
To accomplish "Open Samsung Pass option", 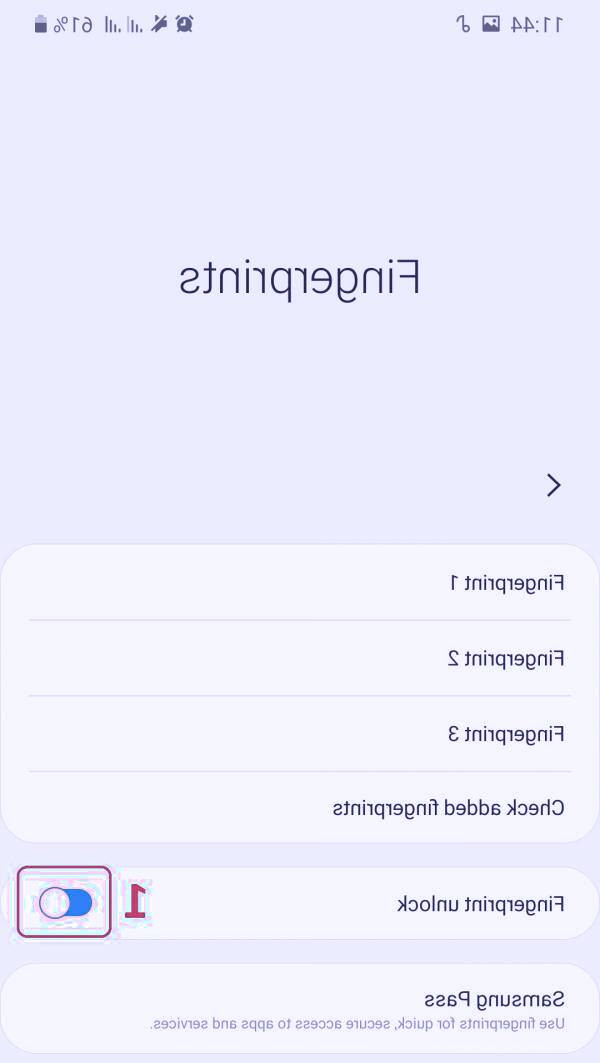I will click(x=300, y=1007).
